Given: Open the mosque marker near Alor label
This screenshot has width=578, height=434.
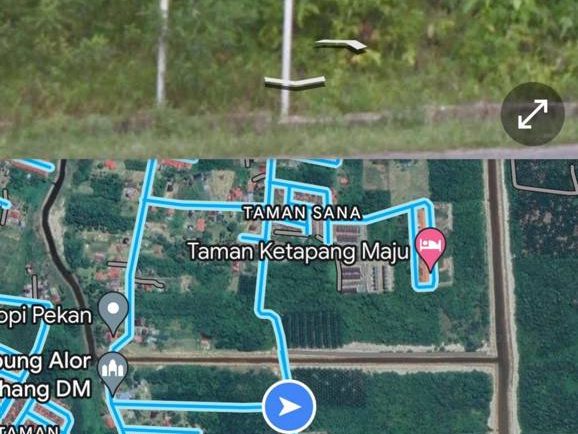Looking at the screenshot, I should pos(113,373).
